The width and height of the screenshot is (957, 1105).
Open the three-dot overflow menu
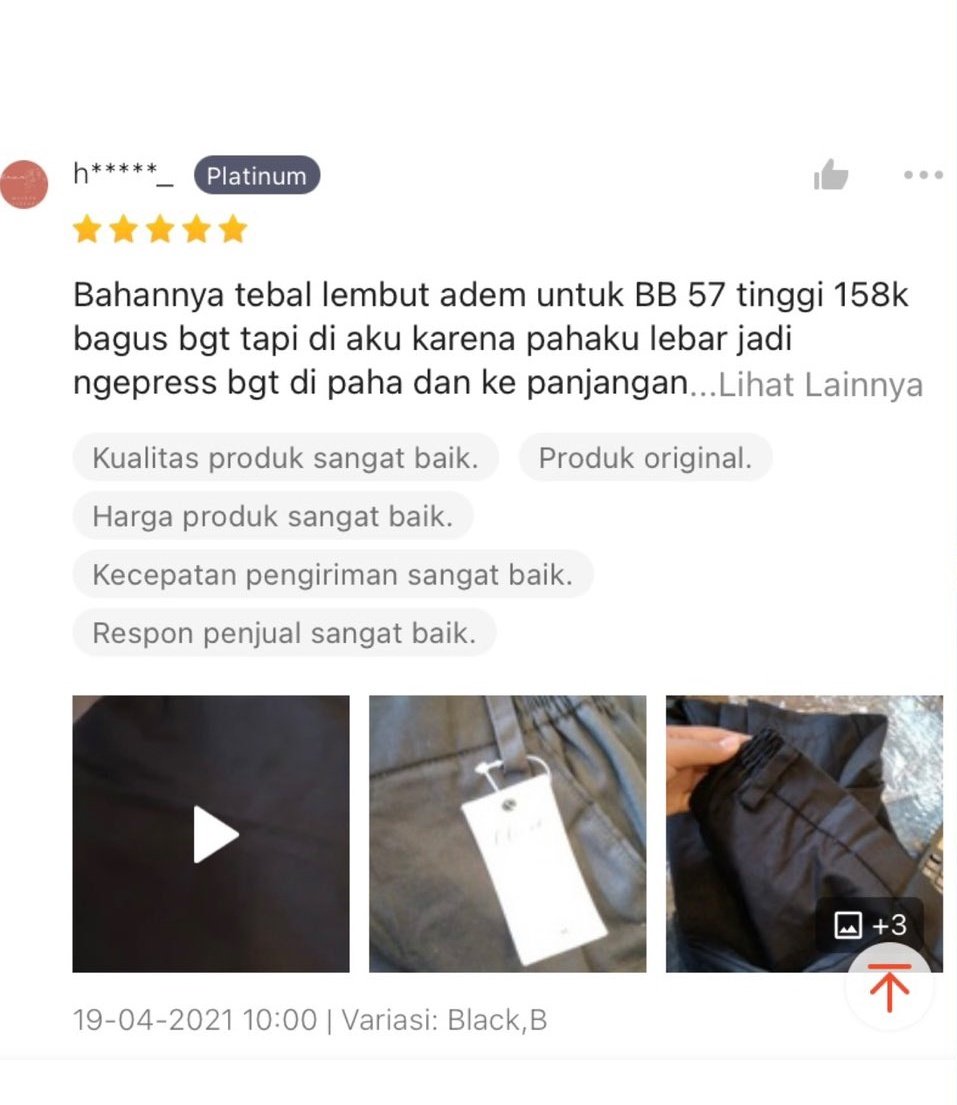(x=922, y=175)
